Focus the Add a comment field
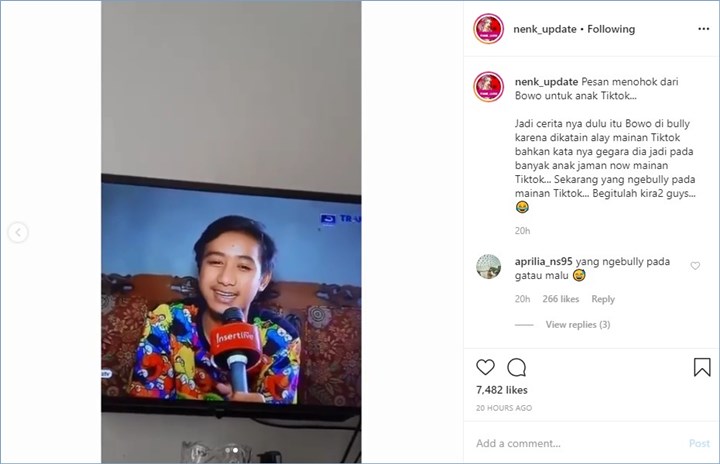720x464 pixels. tap(570, 443)
